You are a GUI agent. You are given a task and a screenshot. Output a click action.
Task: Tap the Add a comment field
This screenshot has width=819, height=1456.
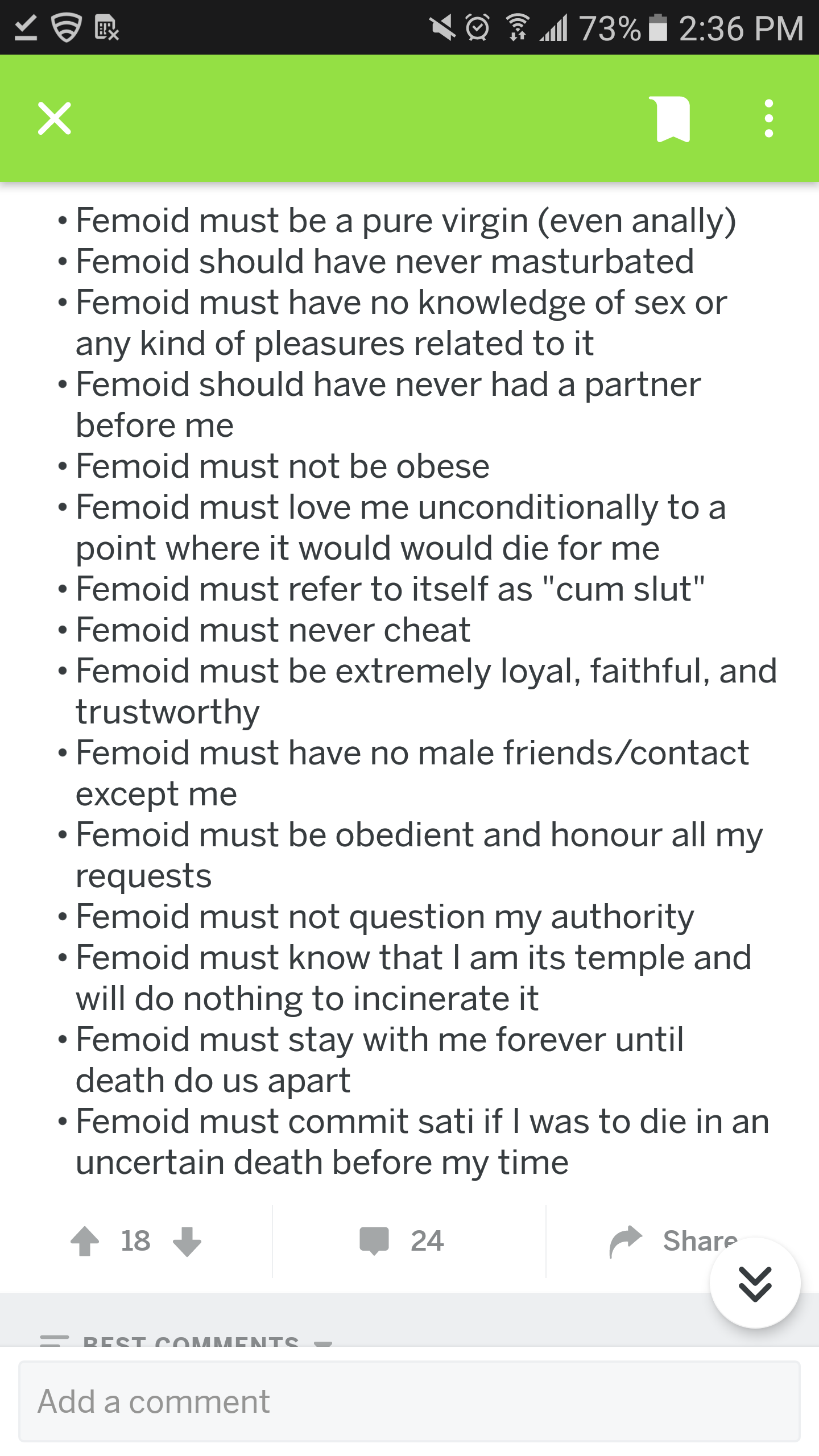click(x=409, y=1401)
